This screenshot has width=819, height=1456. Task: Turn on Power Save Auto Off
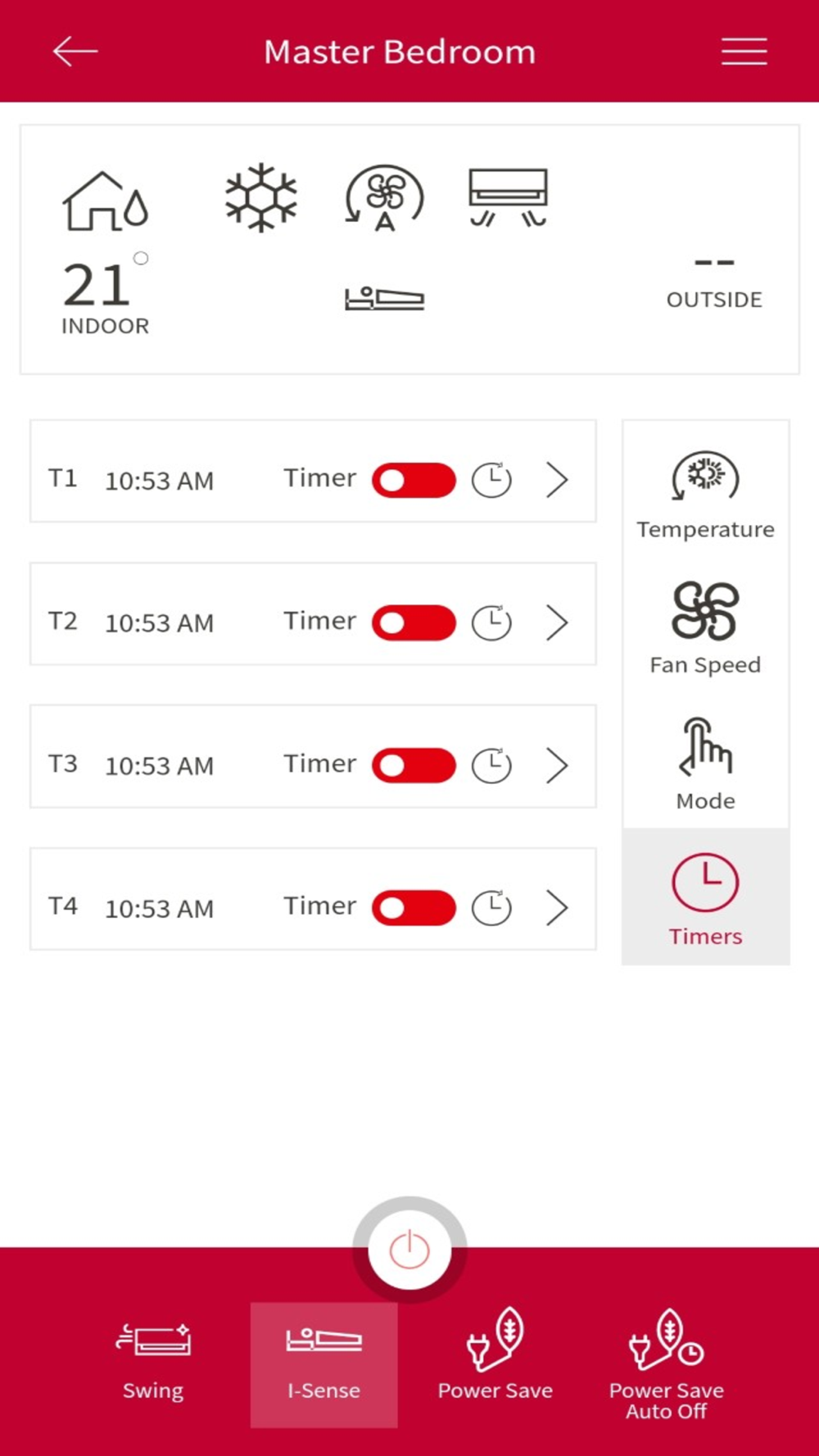[x=666, y=1364]
